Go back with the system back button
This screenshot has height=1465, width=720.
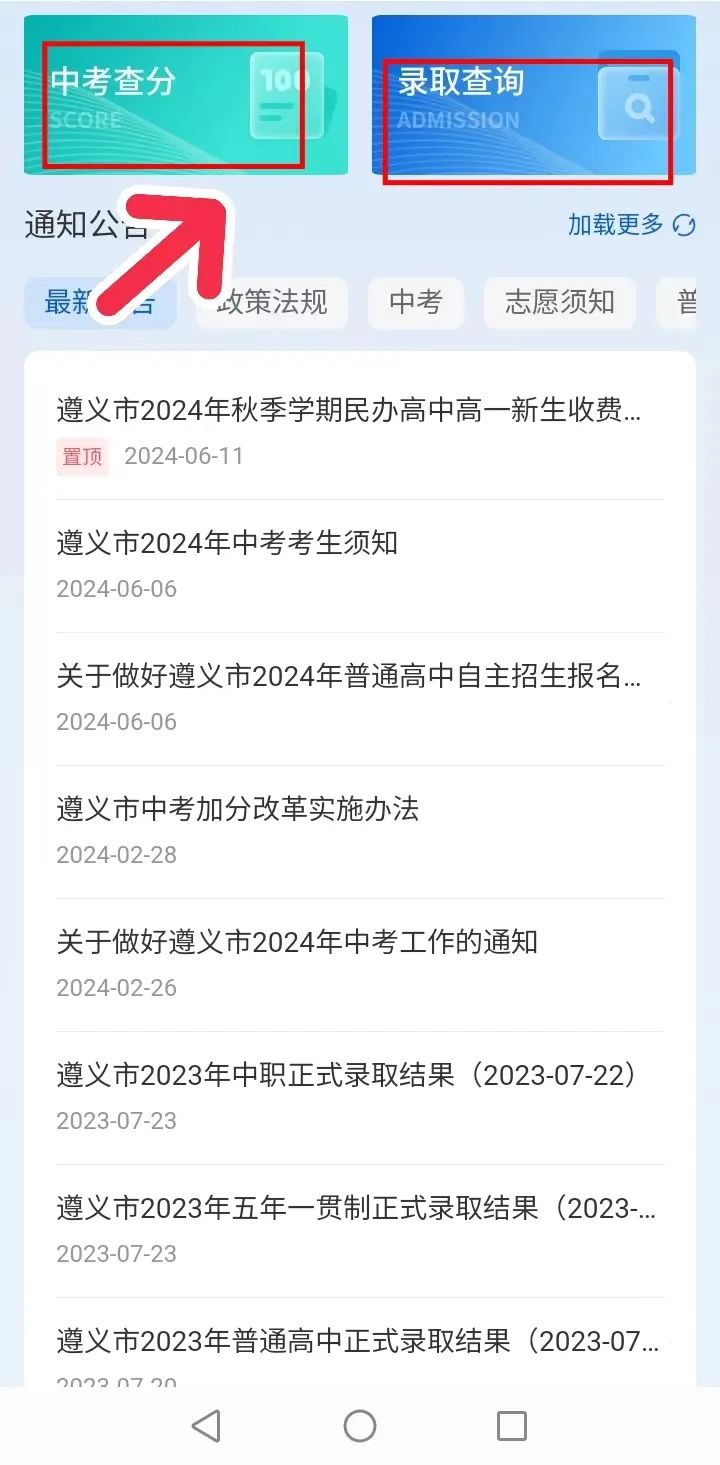pyautogui.click(x=206, y=1426)
